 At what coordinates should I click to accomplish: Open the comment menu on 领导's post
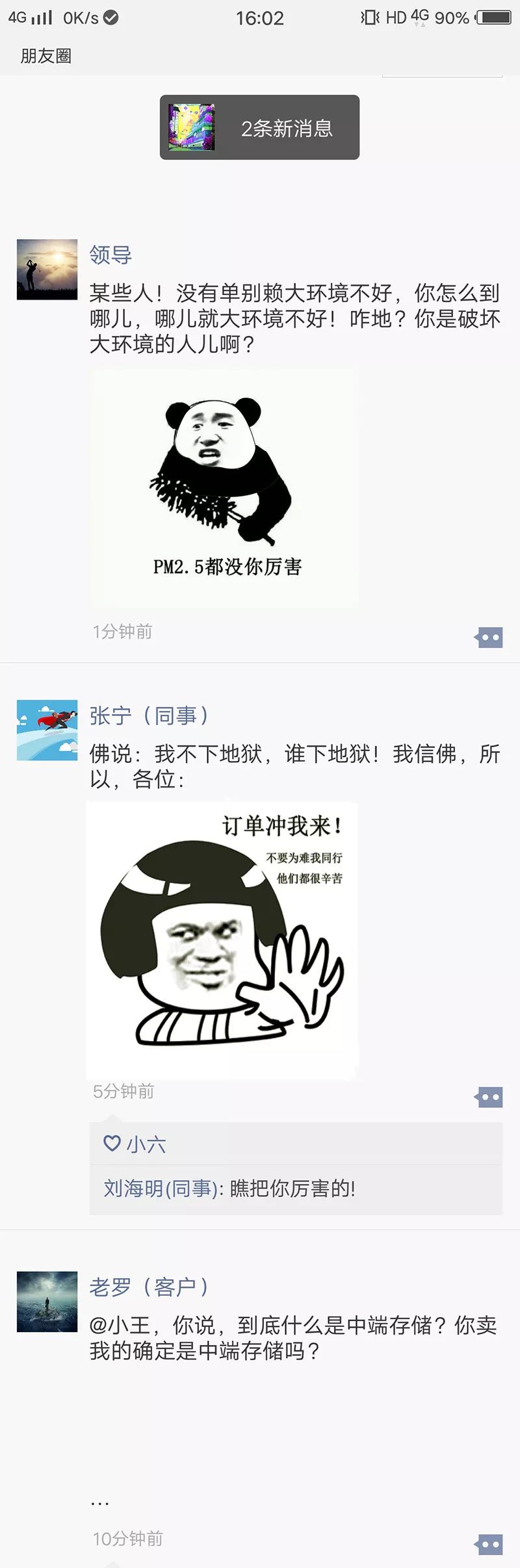[488, 637]
